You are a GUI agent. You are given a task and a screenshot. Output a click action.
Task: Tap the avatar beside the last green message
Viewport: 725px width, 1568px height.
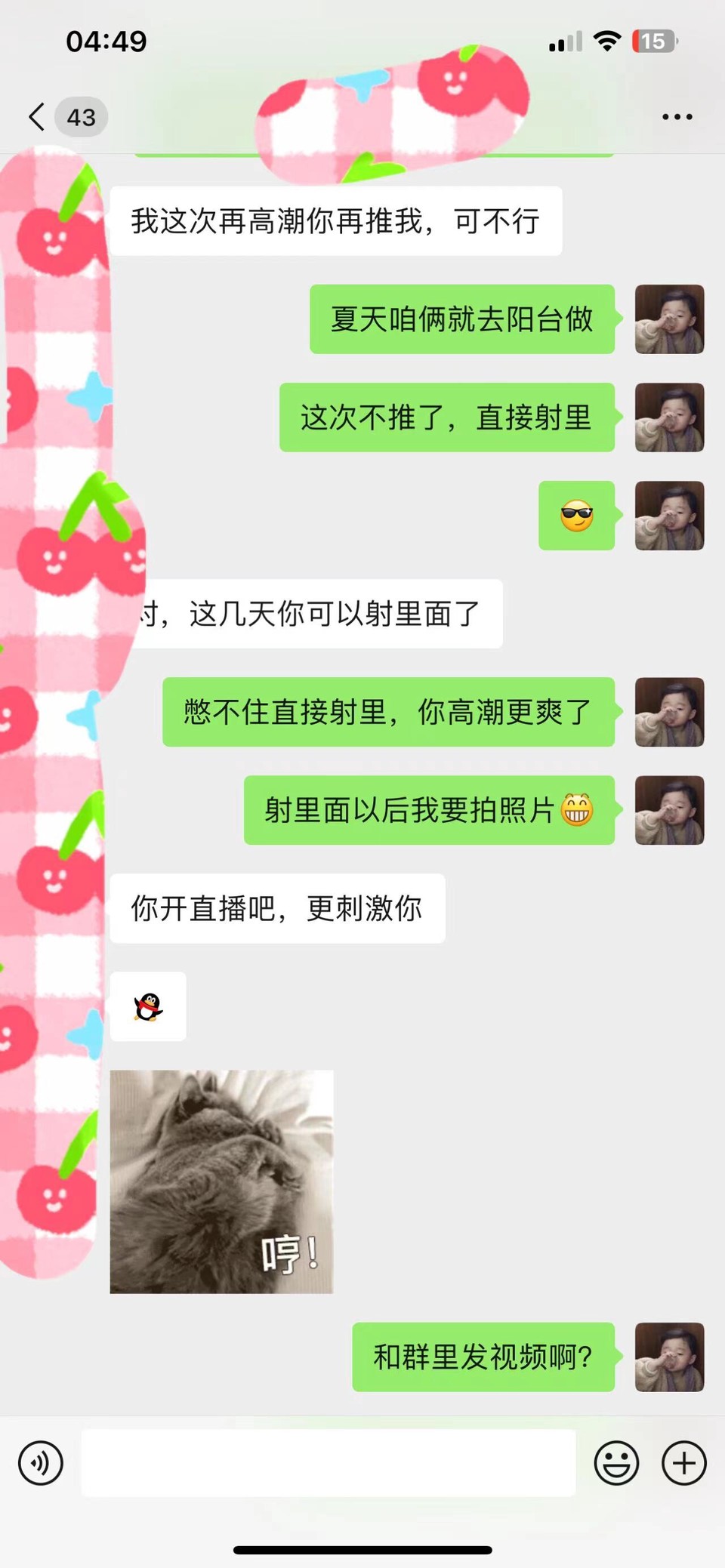669,1357
